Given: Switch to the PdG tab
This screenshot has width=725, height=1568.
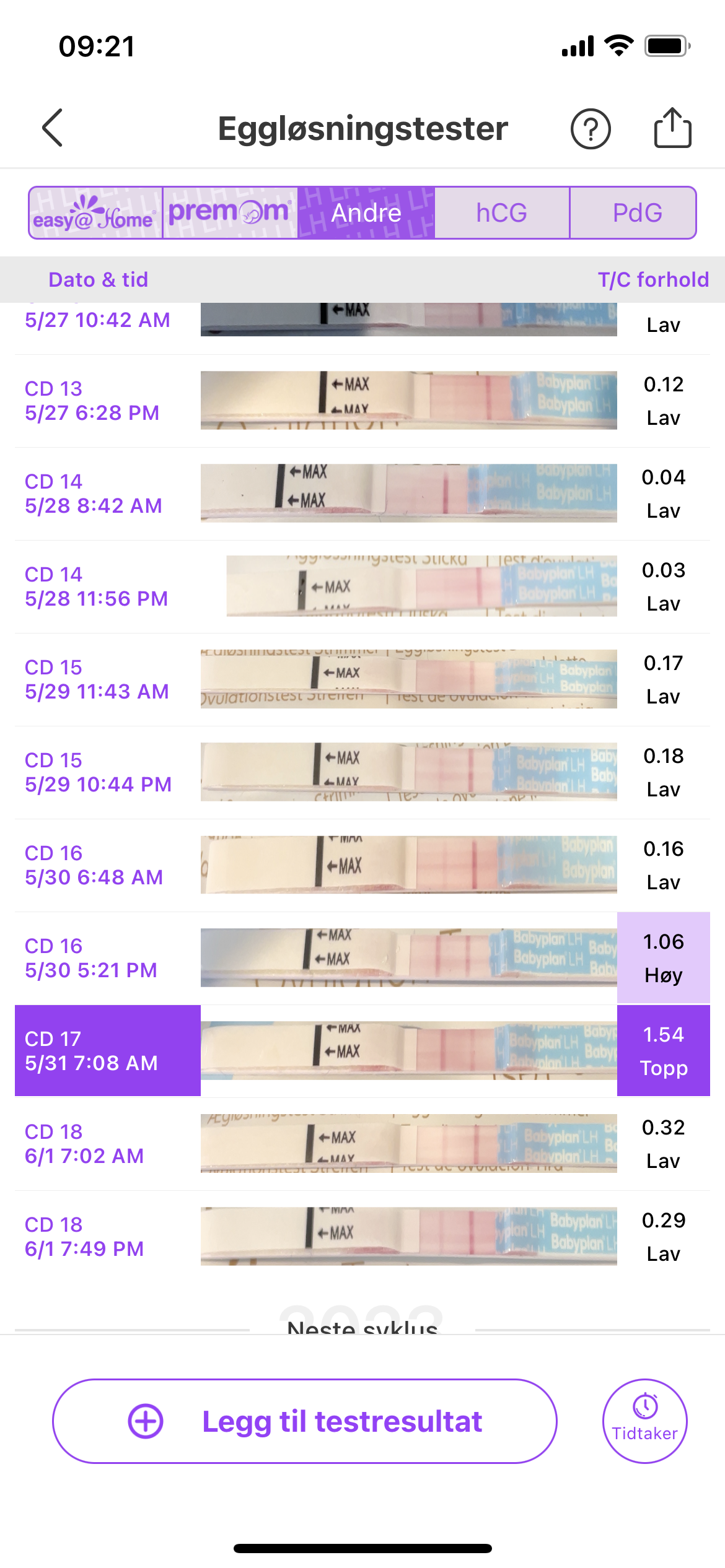Looking at the screenshot, I should coord(637,213).
